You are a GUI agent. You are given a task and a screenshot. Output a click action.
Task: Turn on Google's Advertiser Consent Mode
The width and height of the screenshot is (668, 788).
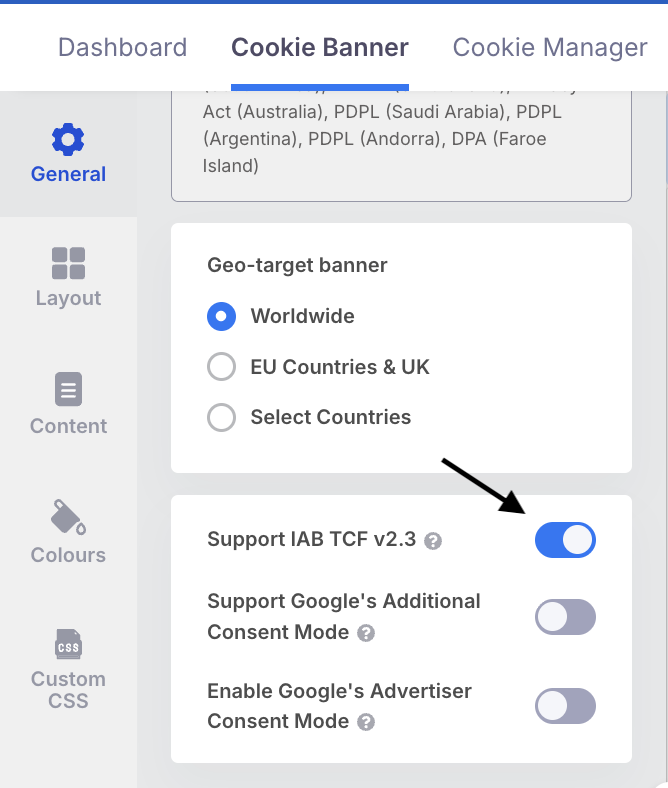[565, 706]
